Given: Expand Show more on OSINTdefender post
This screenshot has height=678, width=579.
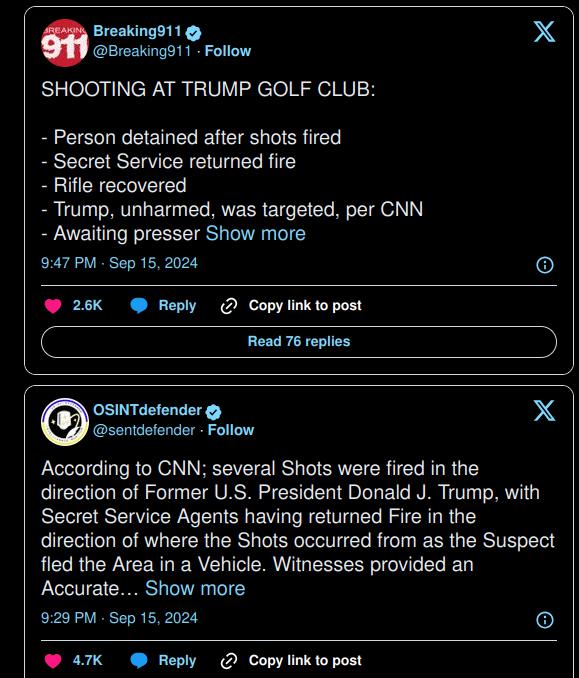Looking at the screenshot, I should coord(195,588).
